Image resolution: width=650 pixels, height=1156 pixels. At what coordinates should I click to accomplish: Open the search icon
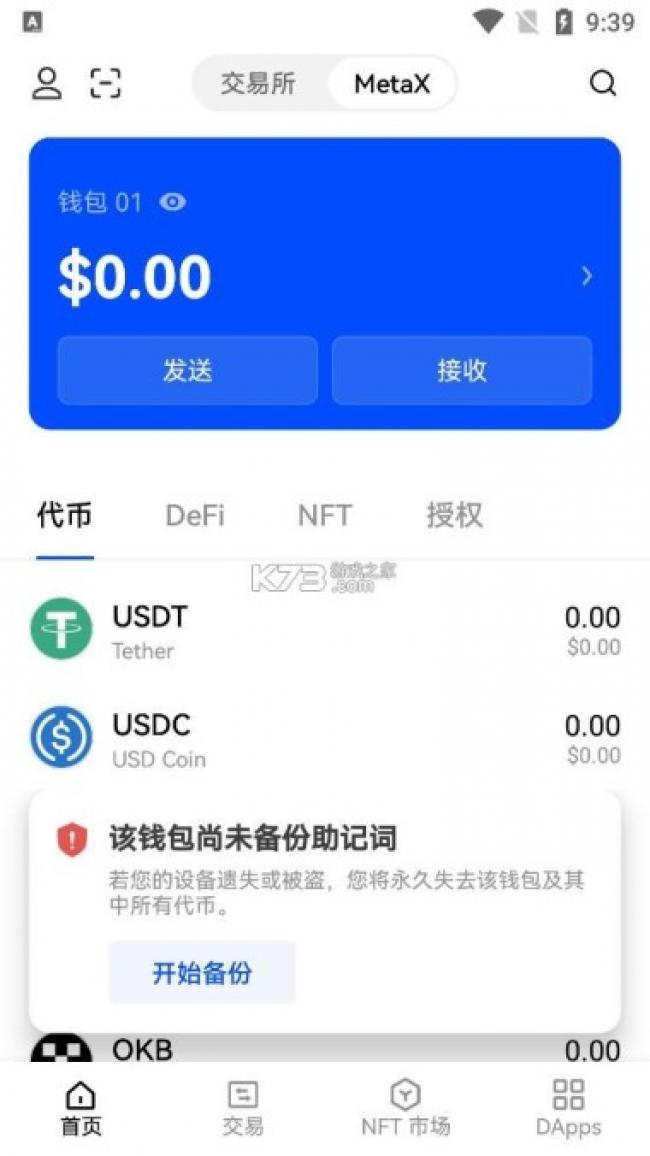click(x=603, y=83)
